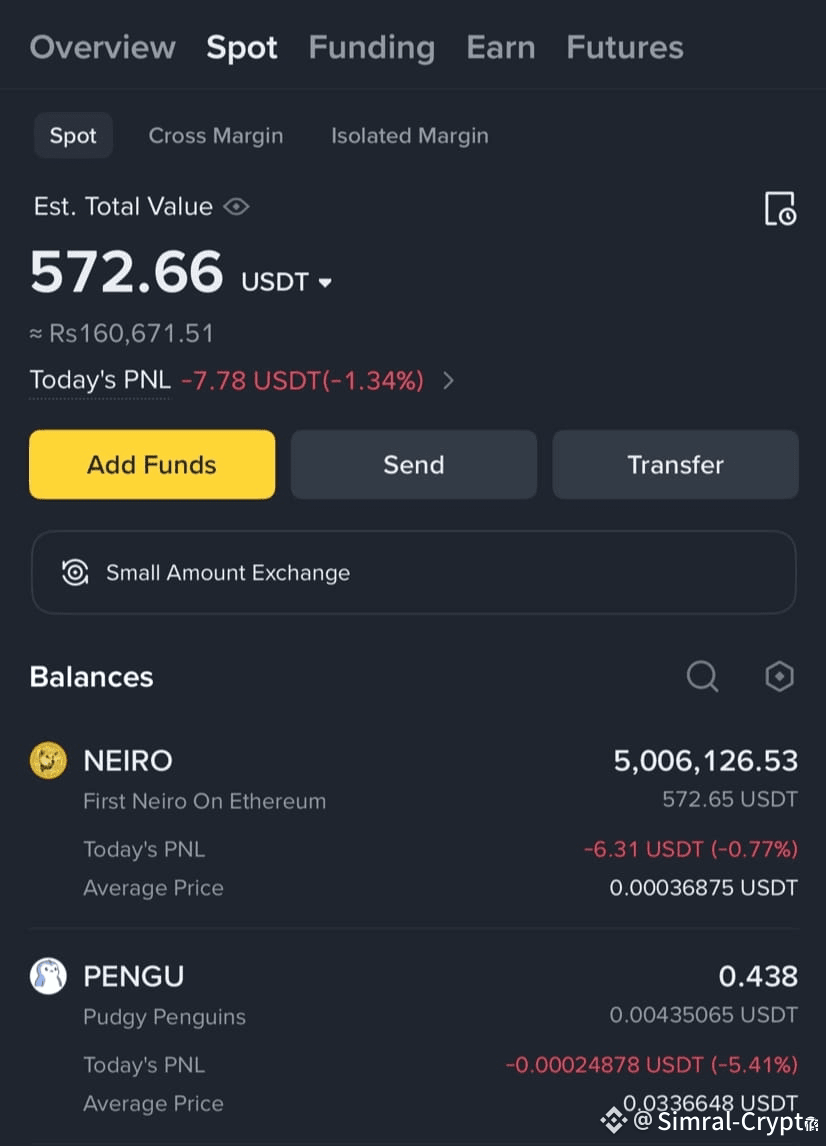Activate the Spot wallet filter pill

[73, 135]
